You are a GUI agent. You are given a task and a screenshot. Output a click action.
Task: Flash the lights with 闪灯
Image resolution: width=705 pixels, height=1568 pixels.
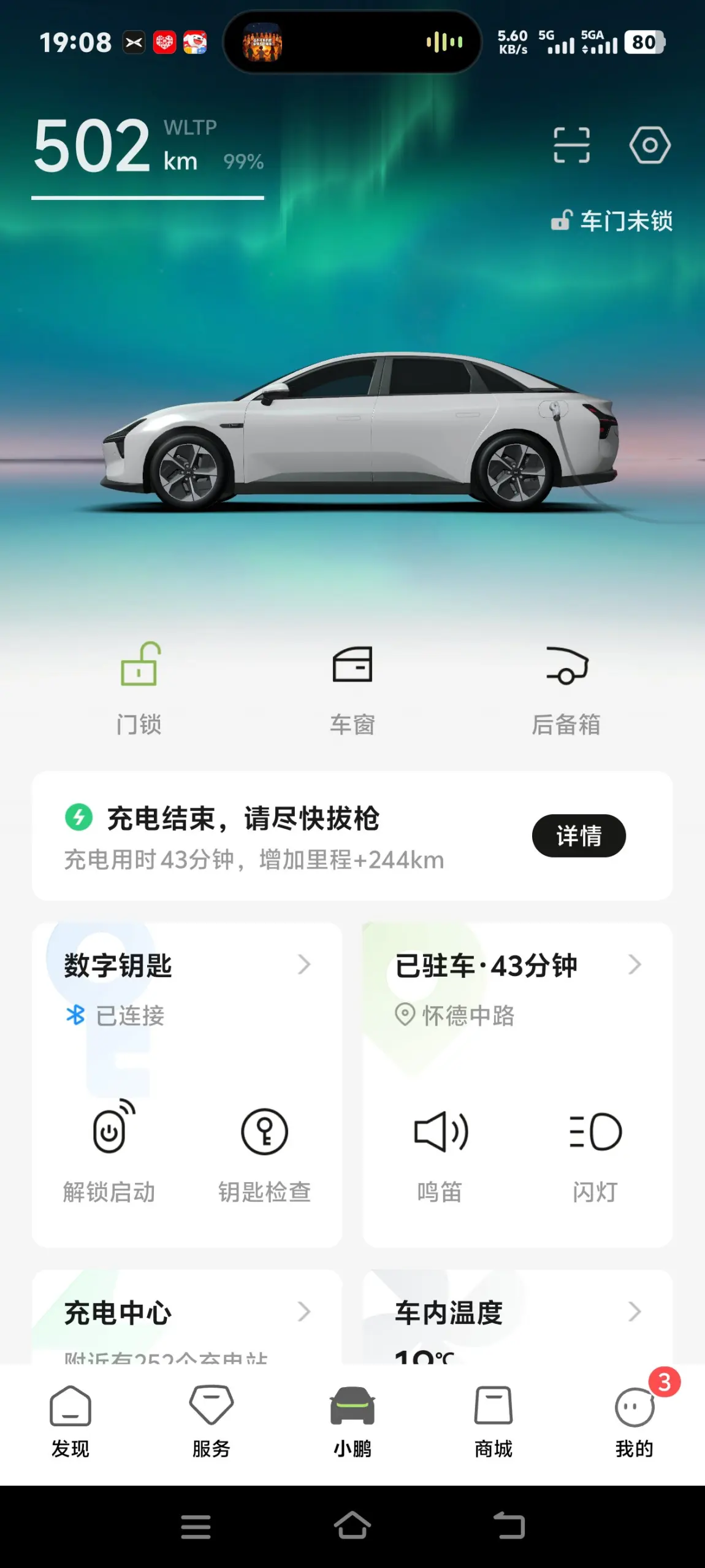click(x=595, y=1151)
